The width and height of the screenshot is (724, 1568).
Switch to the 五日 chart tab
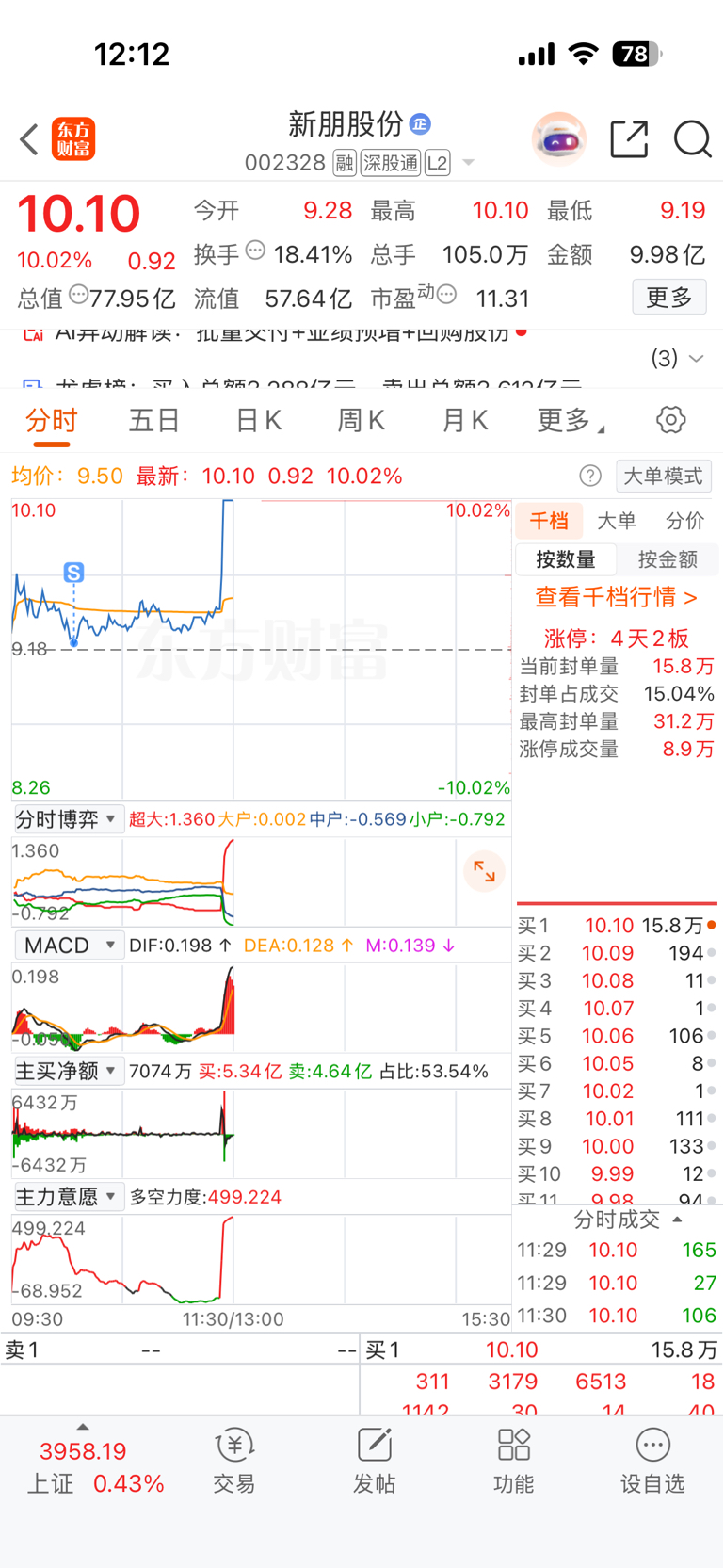(154, 420)
